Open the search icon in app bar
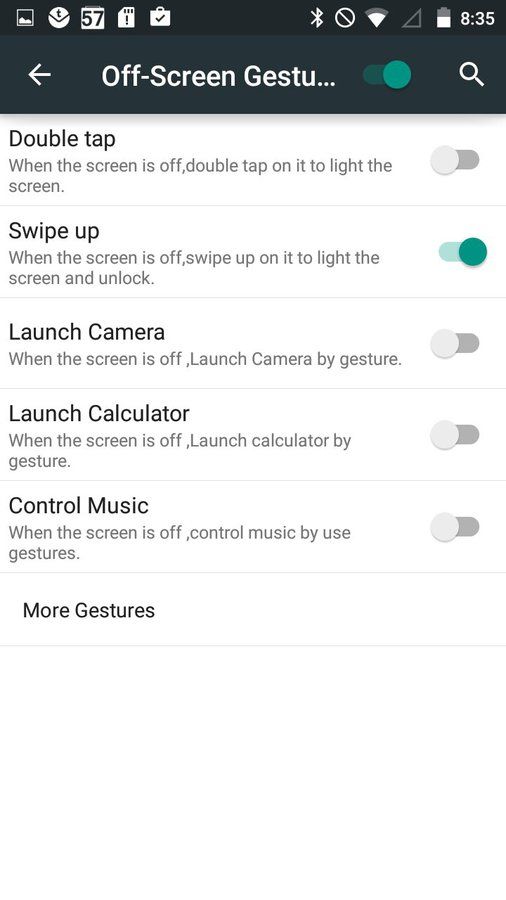The height and width of the screenshot is (900, 506). point(472,75)
